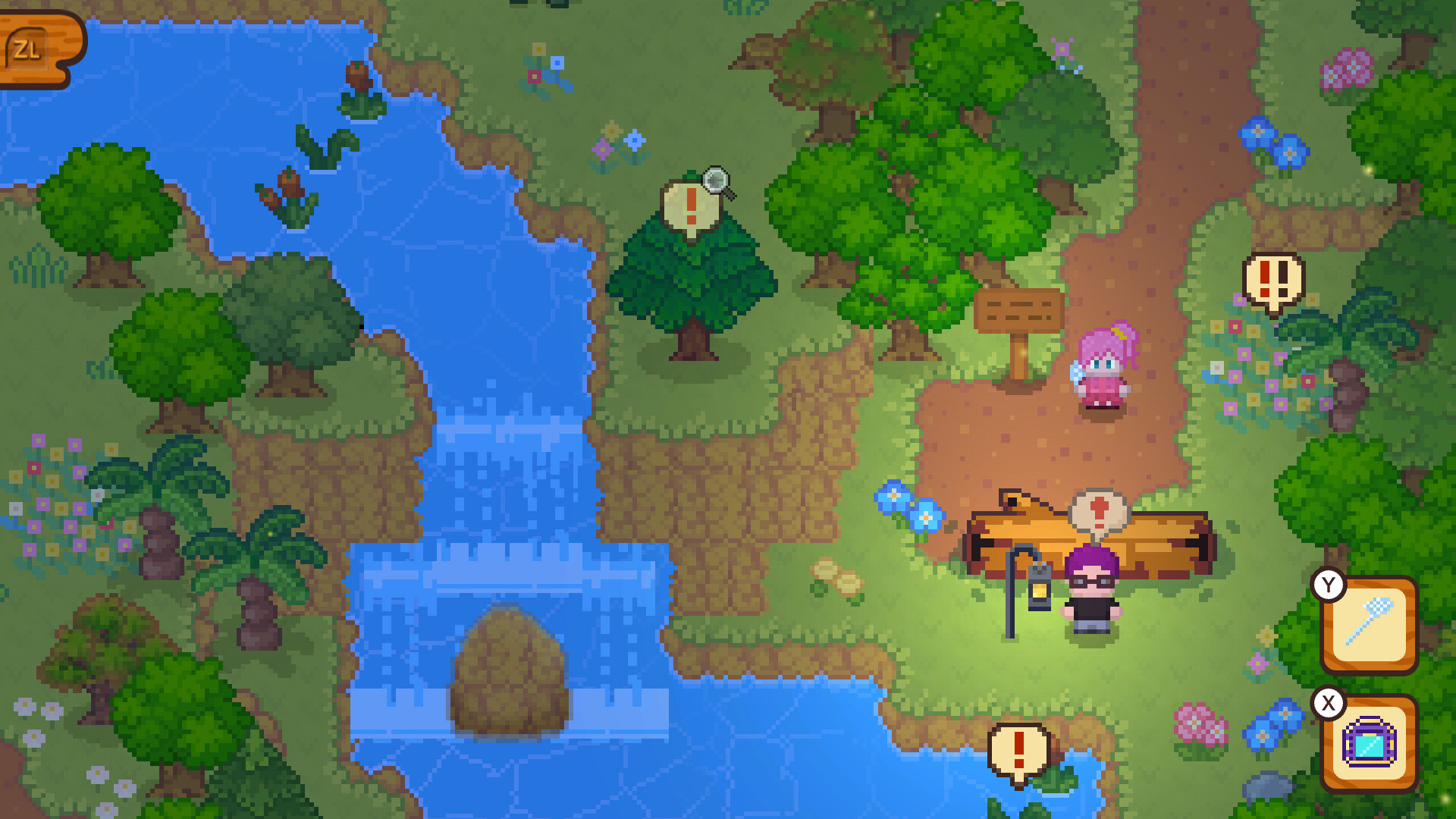Use the bug net tool
Image resolution: width=1456 pixels, height=819 pixels.
click(x=1370, y=626)
